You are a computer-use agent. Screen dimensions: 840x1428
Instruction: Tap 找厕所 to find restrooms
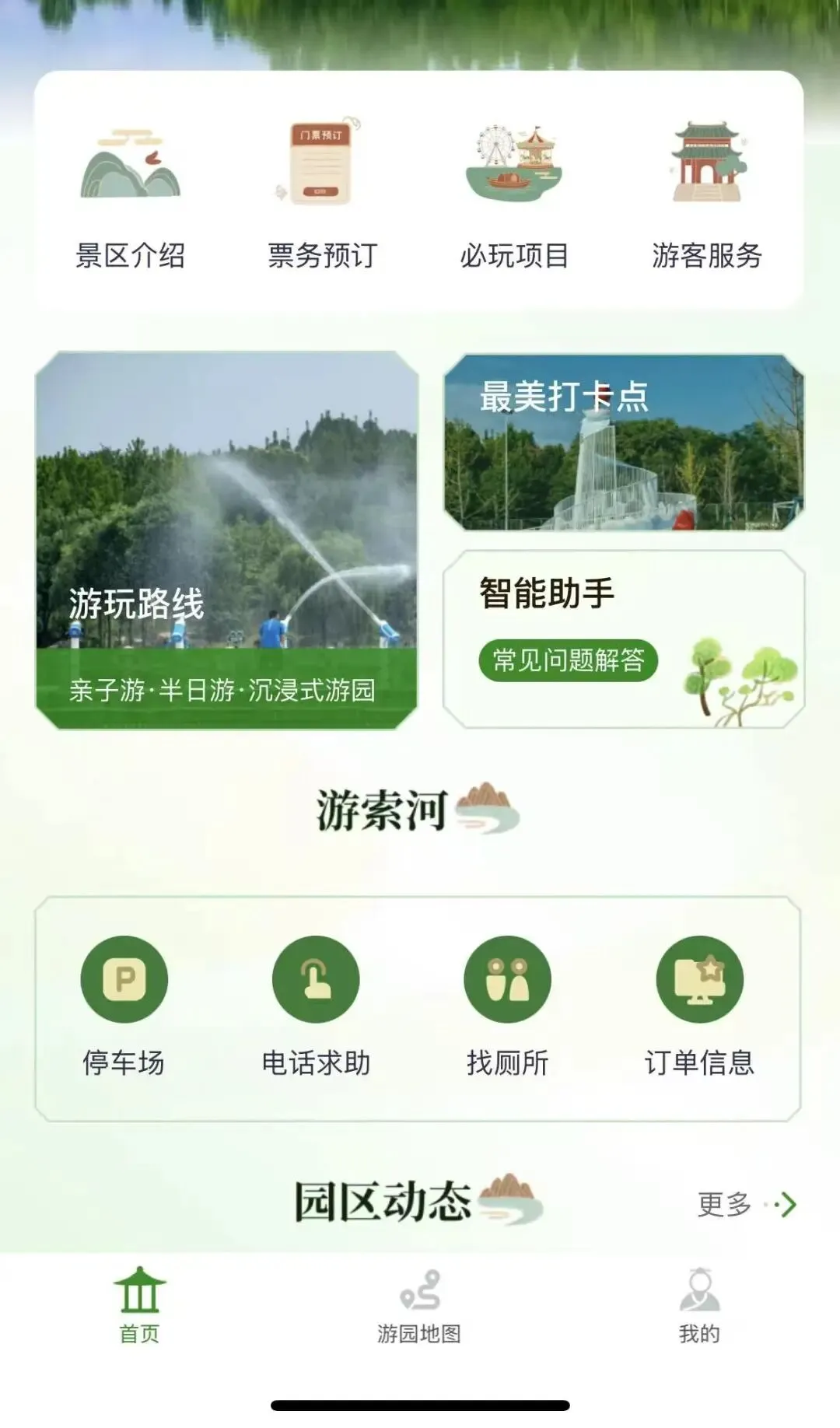[x=507, y=1006]
